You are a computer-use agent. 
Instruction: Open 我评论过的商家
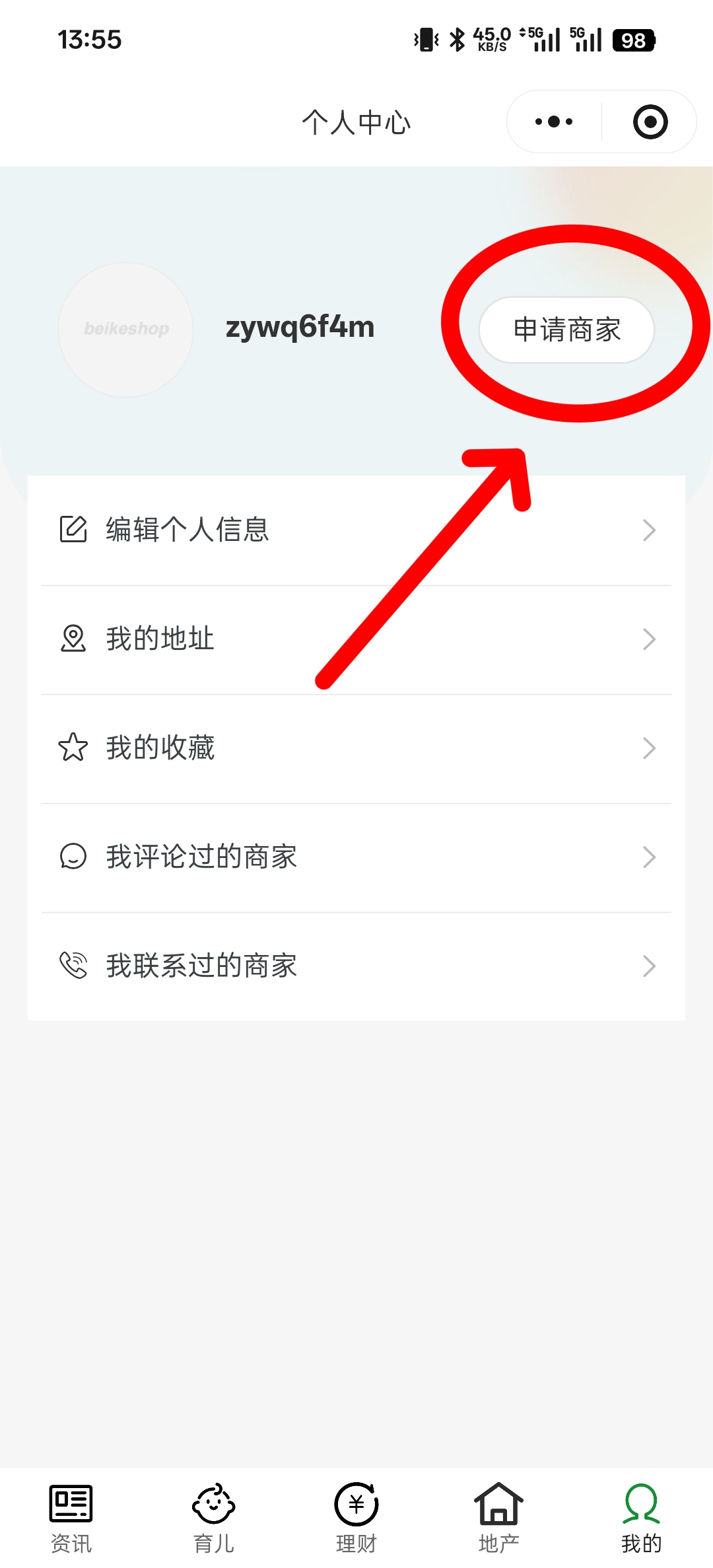356,857
